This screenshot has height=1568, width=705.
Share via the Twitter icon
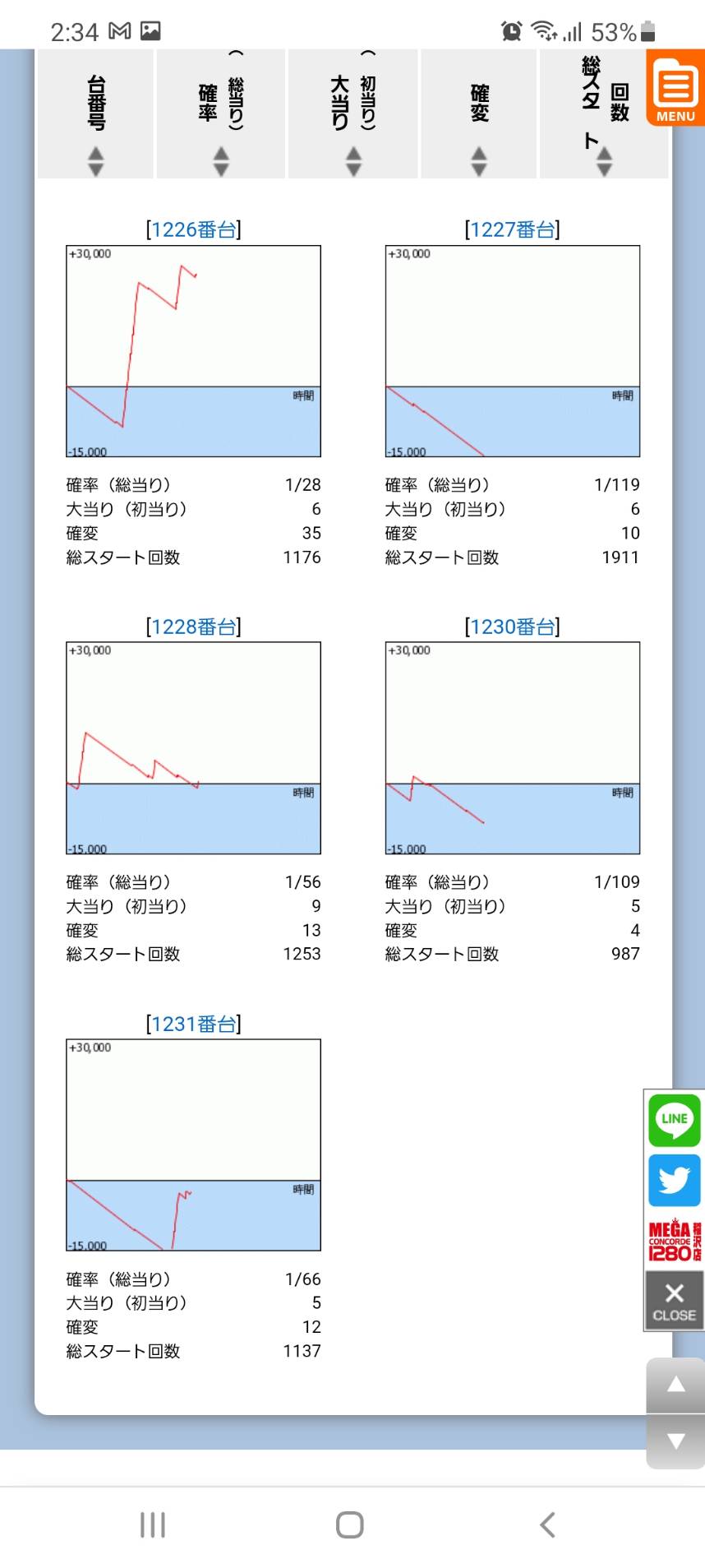tap(675, 1181)
